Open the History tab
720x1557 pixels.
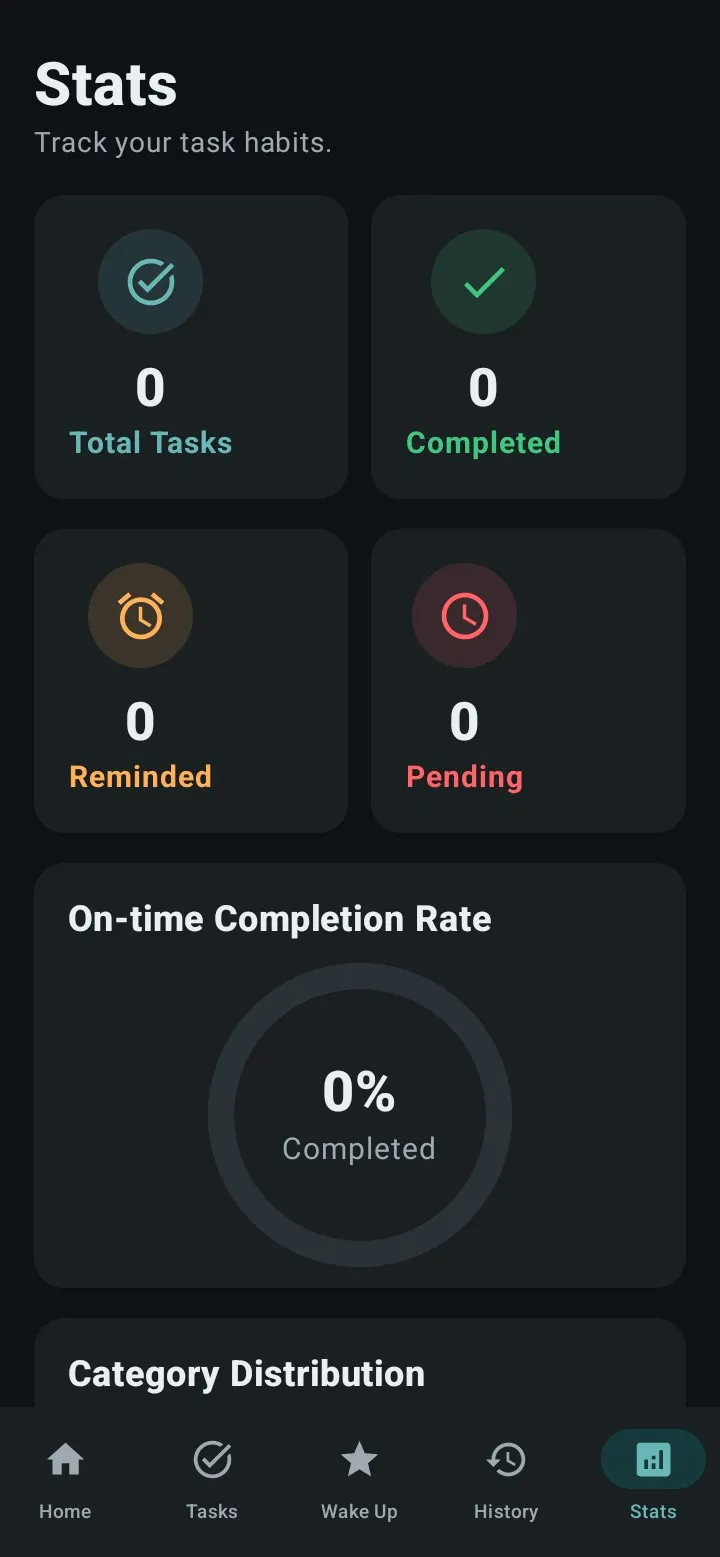coord(506,1480)
